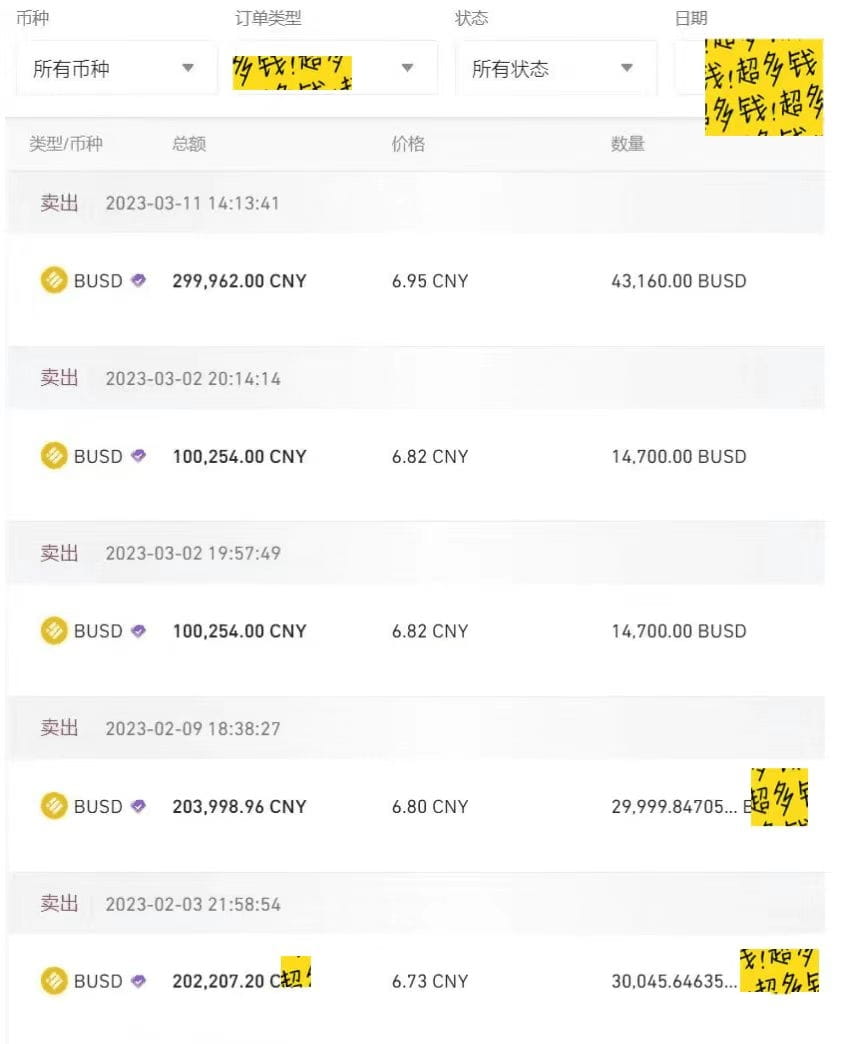Select the 卖出 label of the February 3 order

coord(58,904)
